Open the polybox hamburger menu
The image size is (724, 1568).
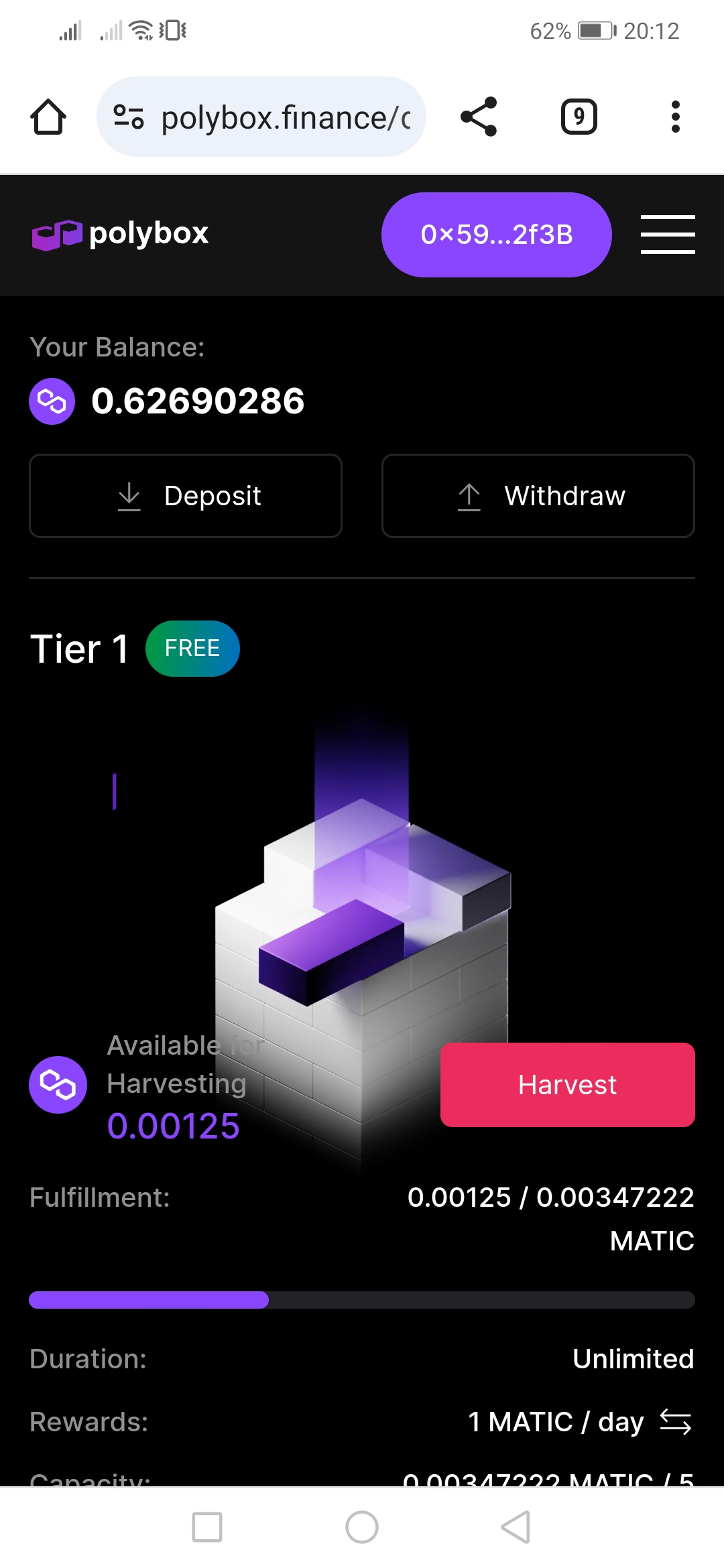click(667, 235)
